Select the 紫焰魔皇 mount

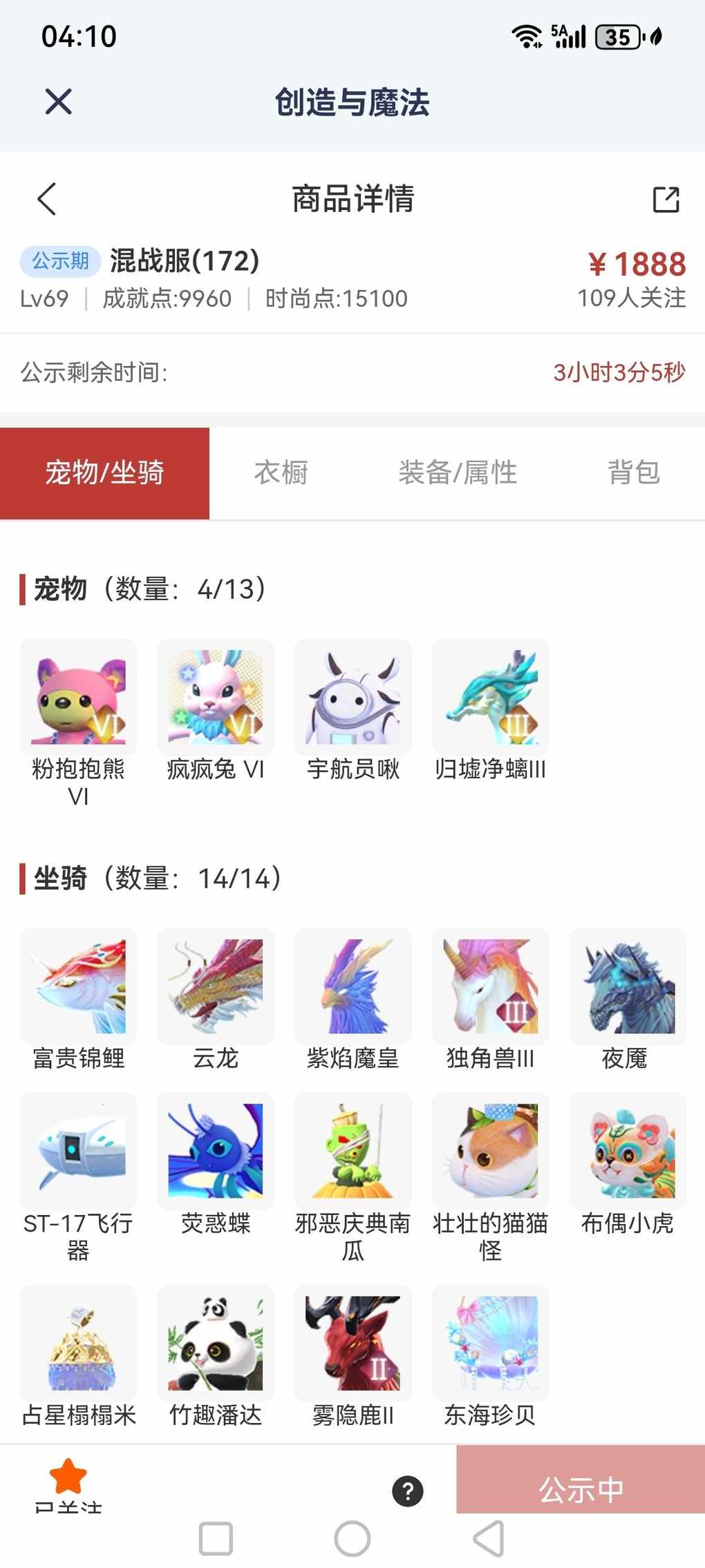pyautogui.click(x=352, y=986)
